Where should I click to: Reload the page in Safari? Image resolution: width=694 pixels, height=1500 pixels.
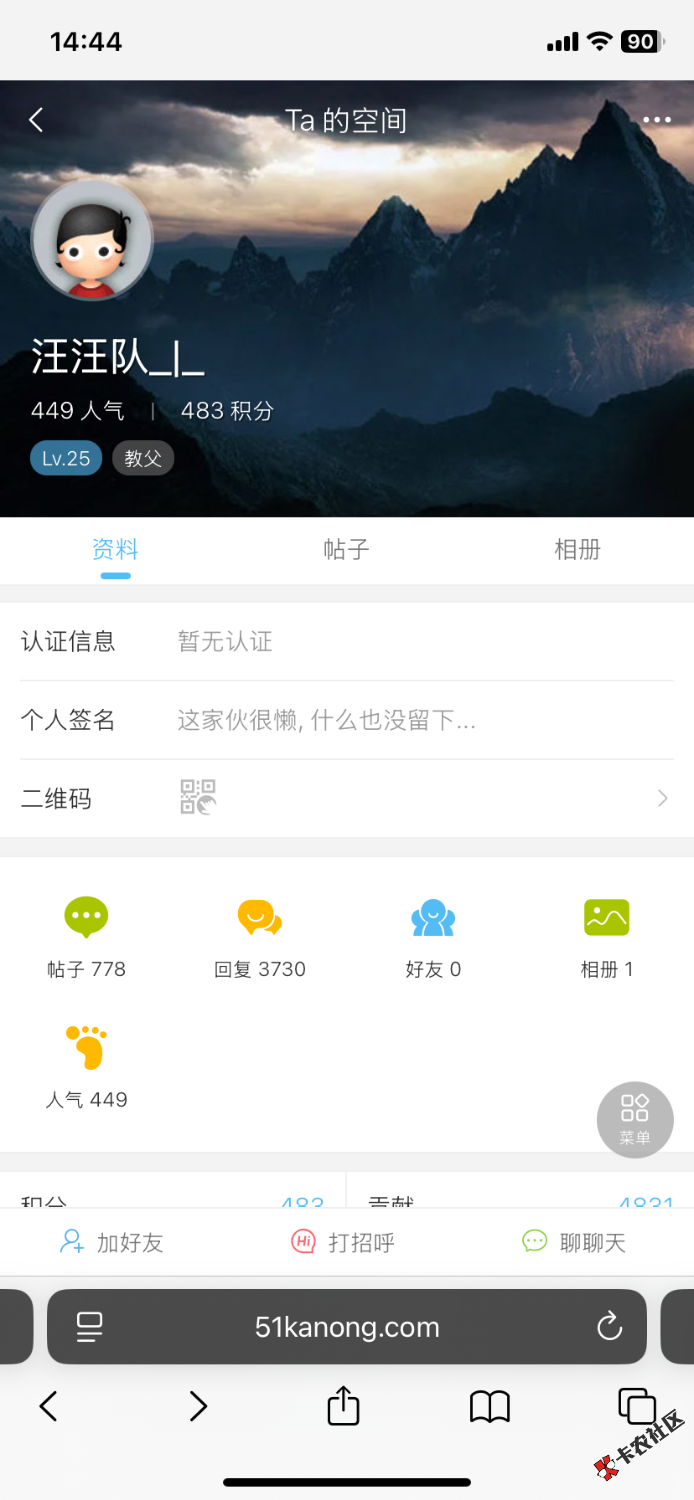pos(609,1327)
